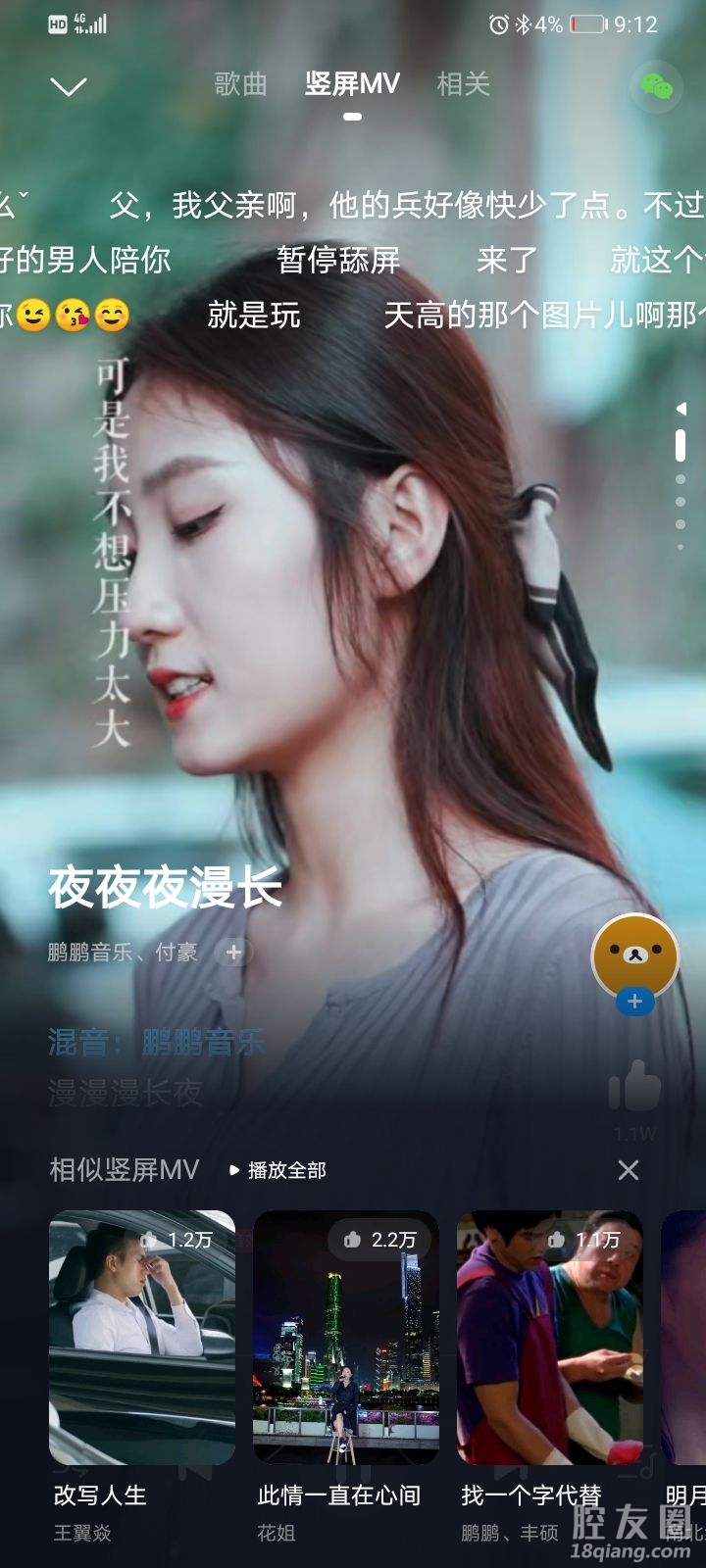Follow the artists with the plus beside 鹏鹏音乐、付豪

click(233, 952)
